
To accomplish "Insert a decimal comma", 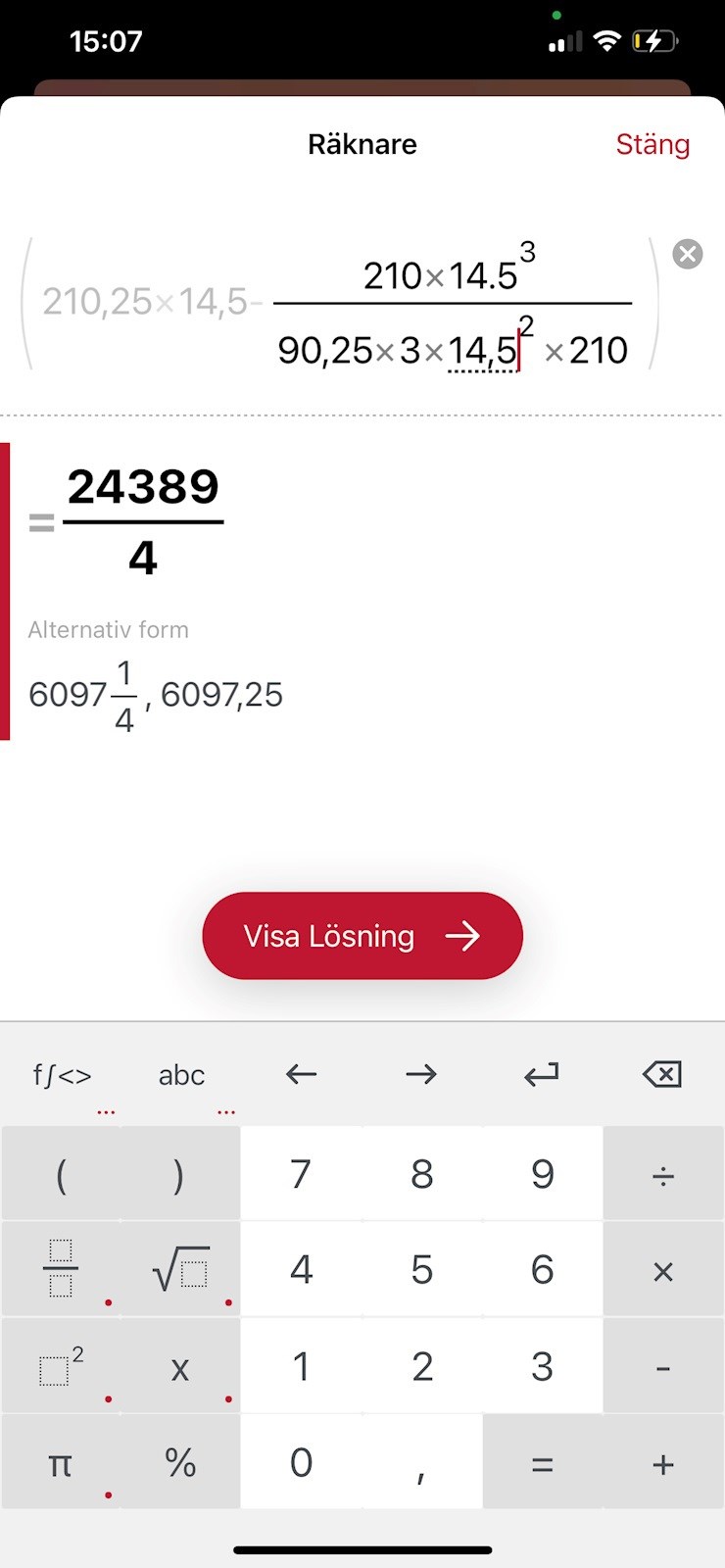I will tap(421, 1464).
